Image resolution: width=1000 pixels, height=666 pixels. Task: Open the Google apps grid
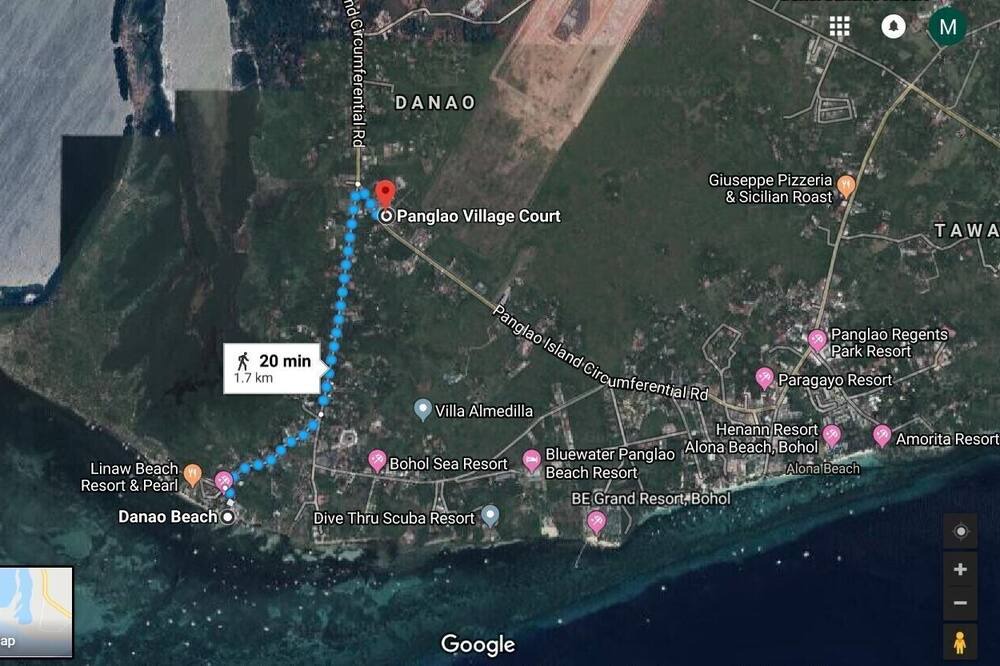pyautogui.click(x=839, y=26)
